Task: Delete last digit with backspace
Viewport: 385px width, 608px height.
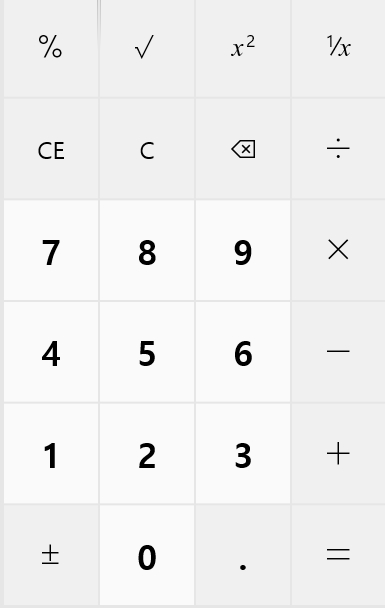Action: click(x=243, y=149)
